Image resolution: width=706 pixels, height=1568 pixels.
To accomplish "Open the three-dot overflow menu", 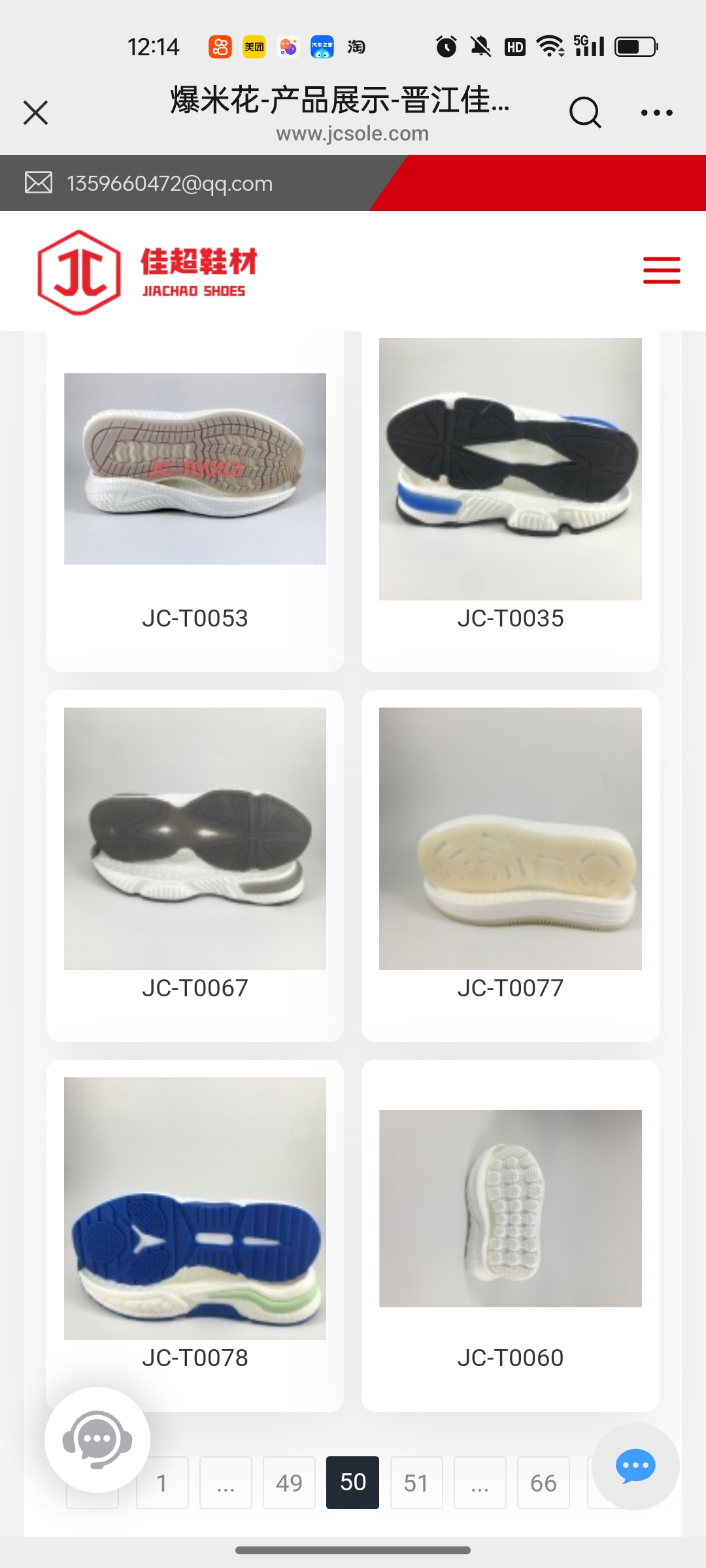I will pyautogui.click(x=656, y=112).
